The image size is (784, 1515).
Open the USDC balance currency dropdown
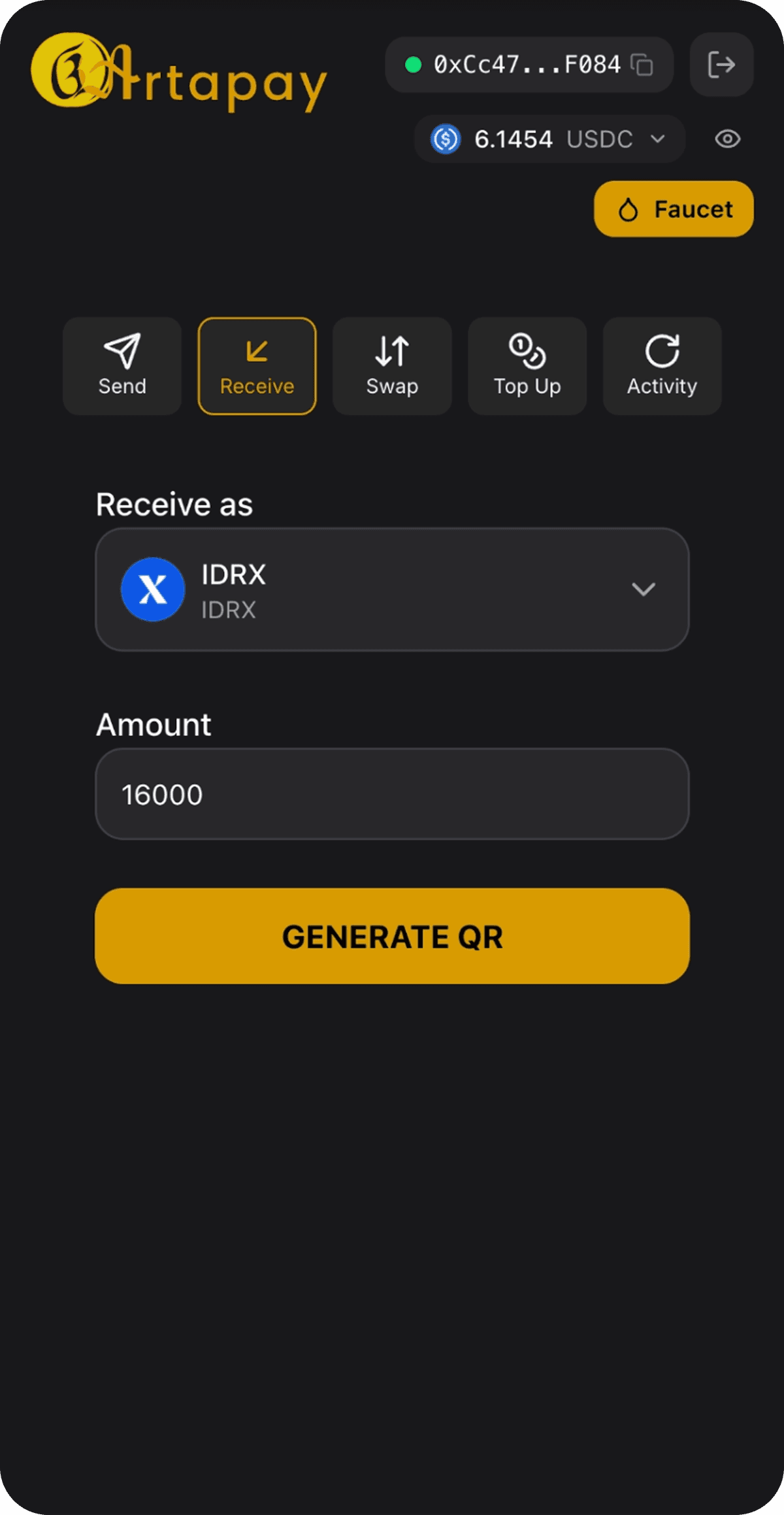click(x=657, y=139)
